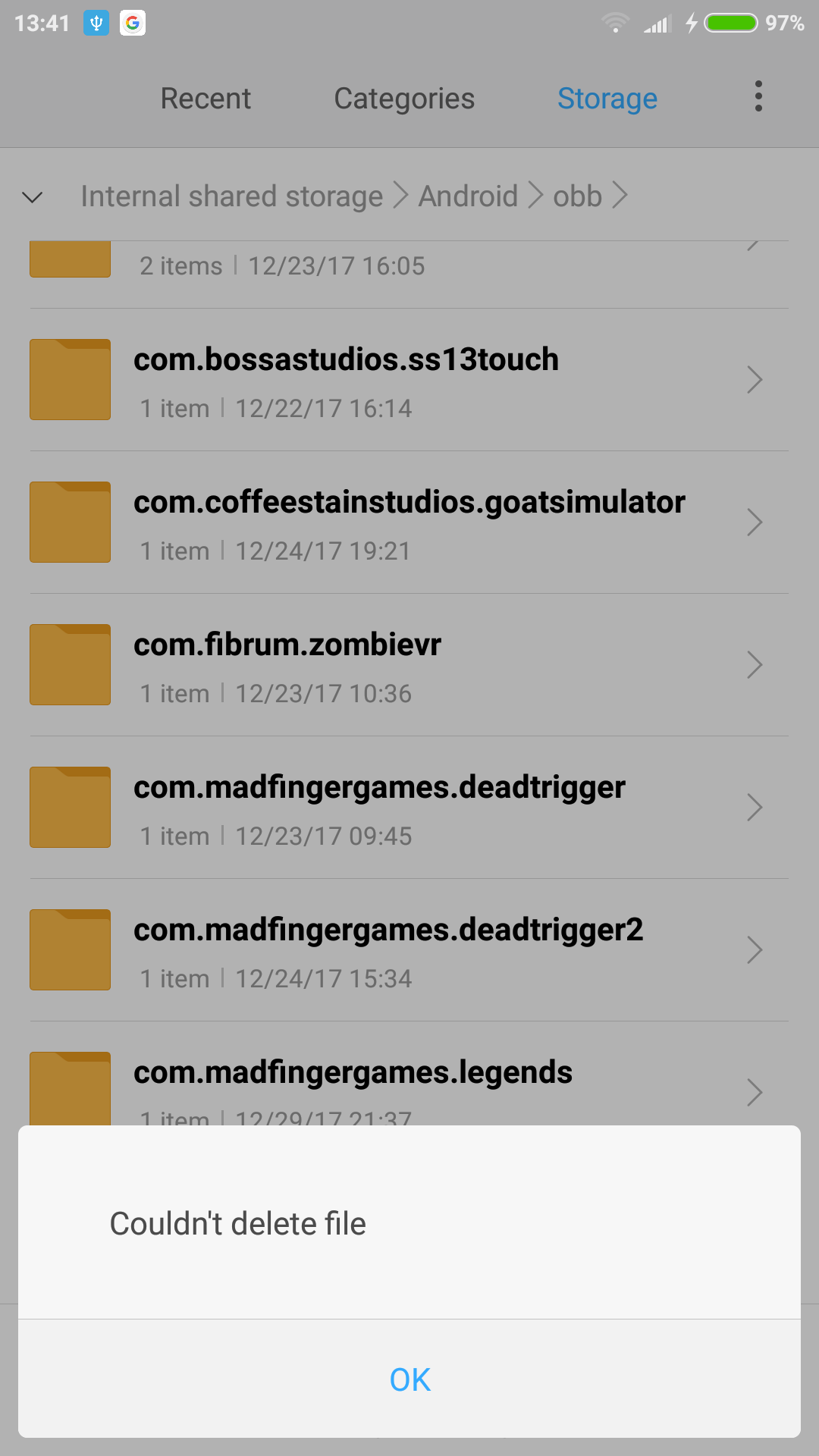819x1456 pixels.
Task: Jump to the Android folder in breadcrumb
Action: click(x=468, y=196)
